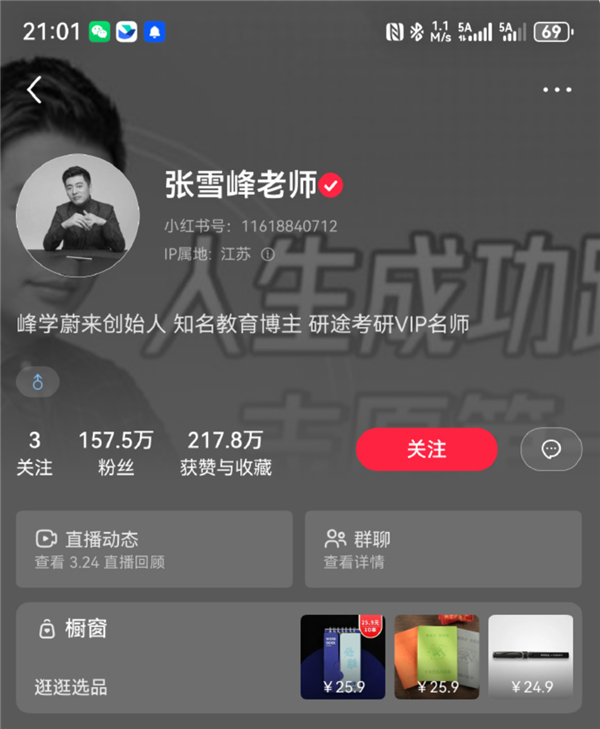Go back using the top-left arrow
Screen dimensions: 600x729
pos(34,90)
